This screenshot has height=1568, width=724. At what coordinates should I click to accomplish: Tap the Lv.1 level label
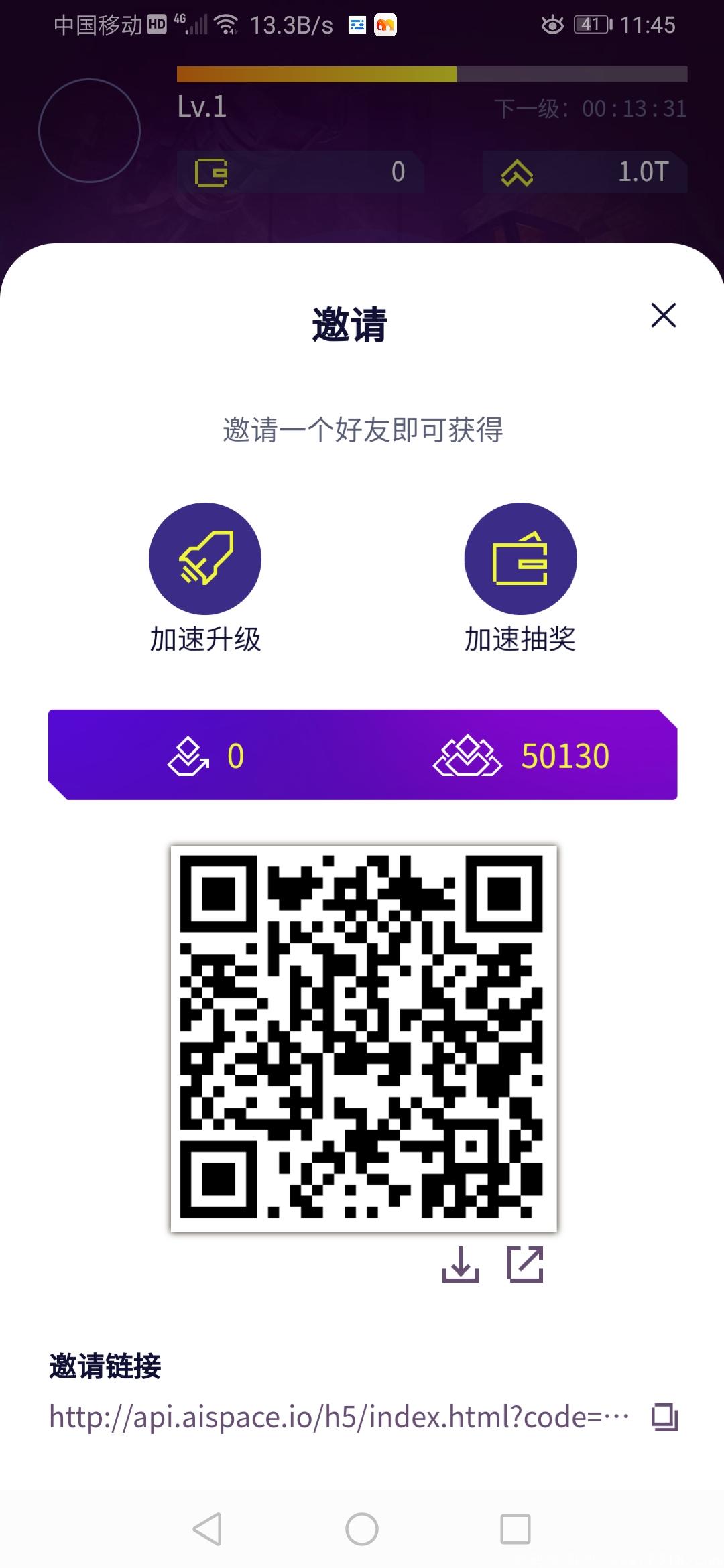point(199,106)
